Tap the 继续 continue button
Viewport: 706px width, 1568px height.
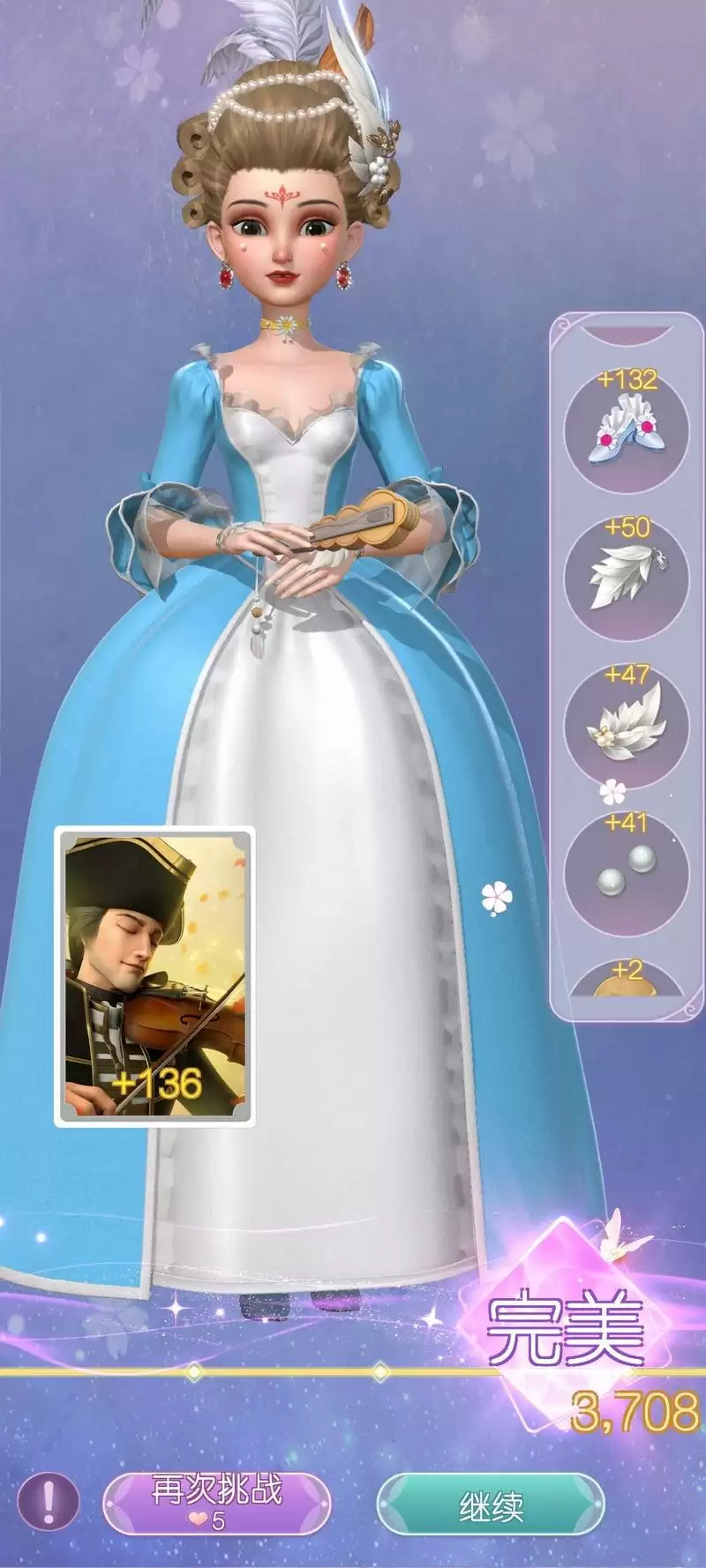click(491, 1506)
